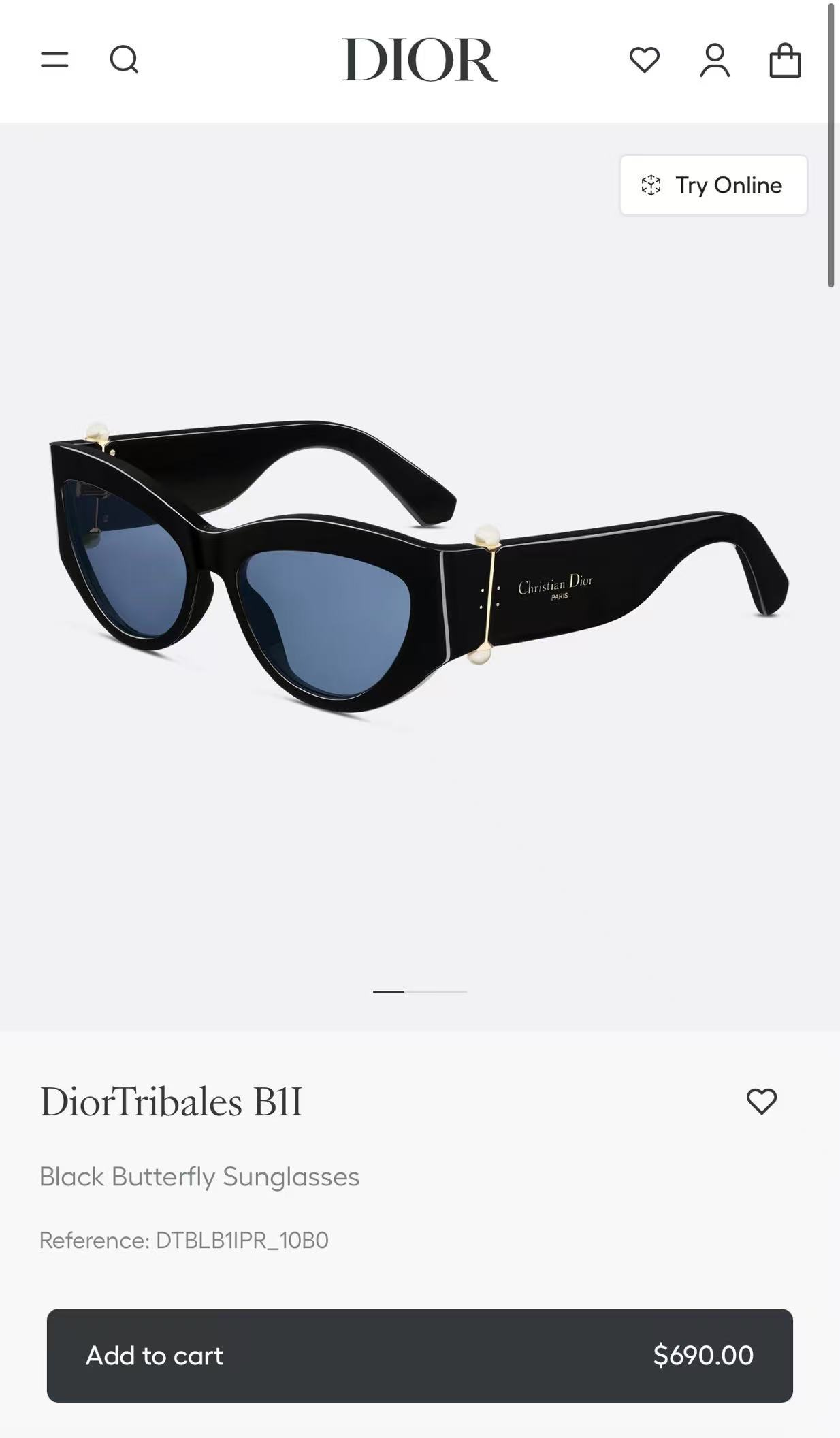This screenshot has height=1438, width=840.
Task: View wishlist from the header heart
Action: [x=644, y=60]
